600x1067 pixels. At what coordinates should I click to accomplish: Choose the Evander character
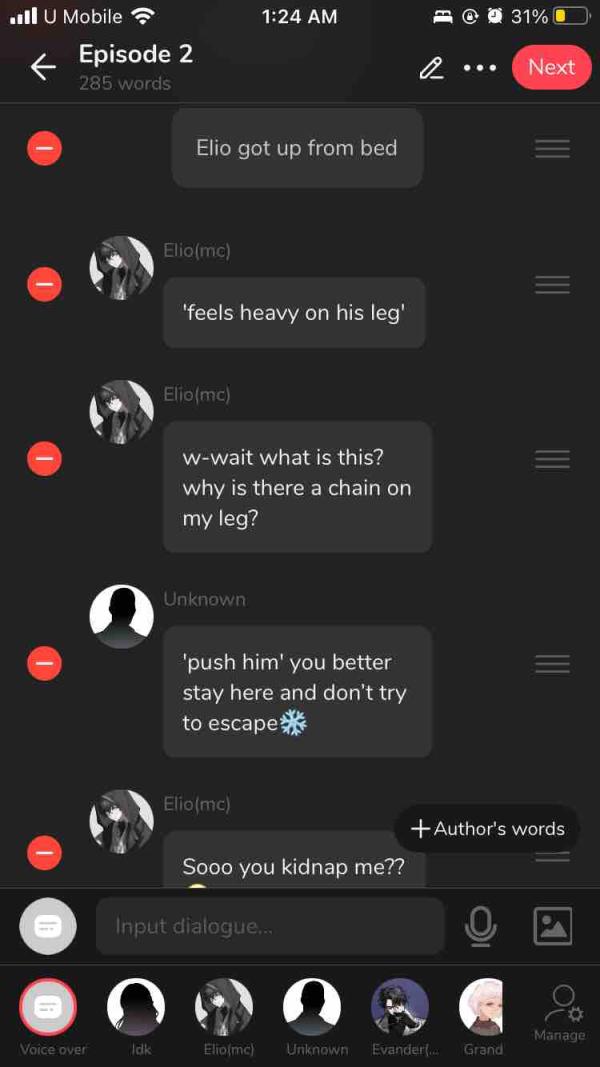pos(400,1006)
